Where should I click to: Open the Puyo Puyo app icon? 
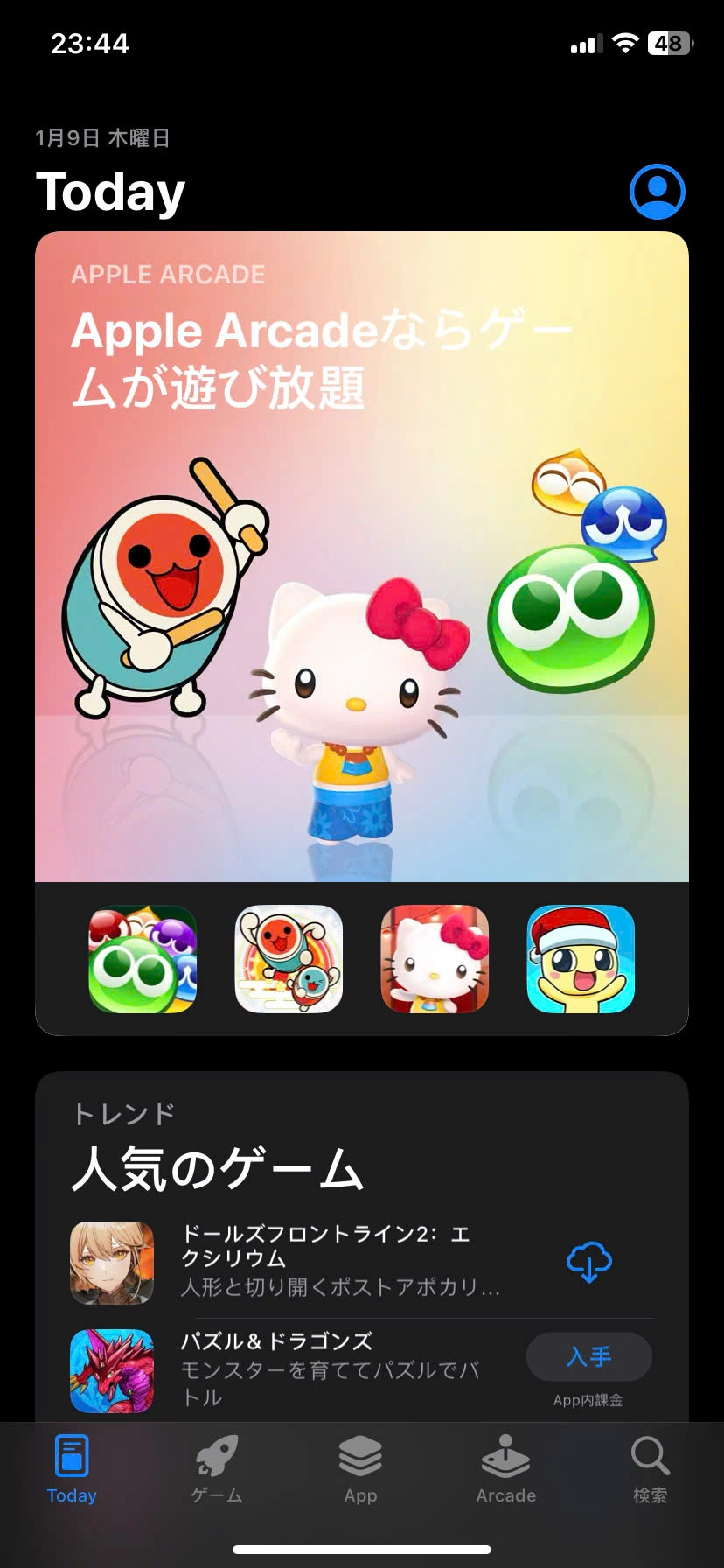coord(143,959)
